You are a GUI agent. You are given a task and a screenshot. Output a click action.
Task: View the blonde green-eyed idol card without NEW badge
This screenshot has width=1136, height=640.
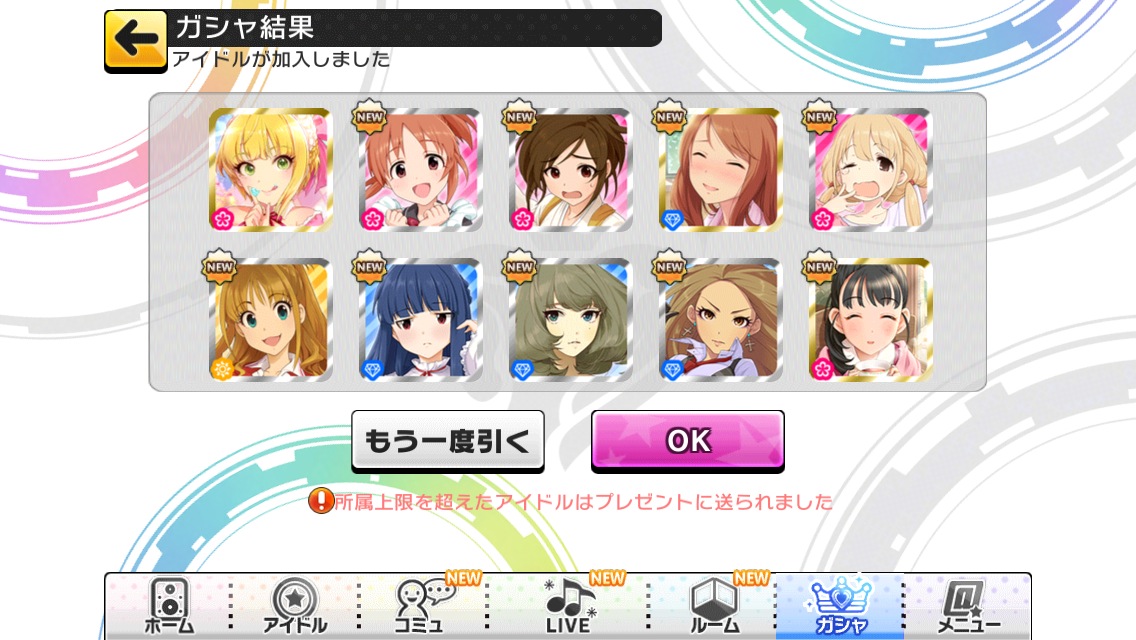(x=270, y=170)
